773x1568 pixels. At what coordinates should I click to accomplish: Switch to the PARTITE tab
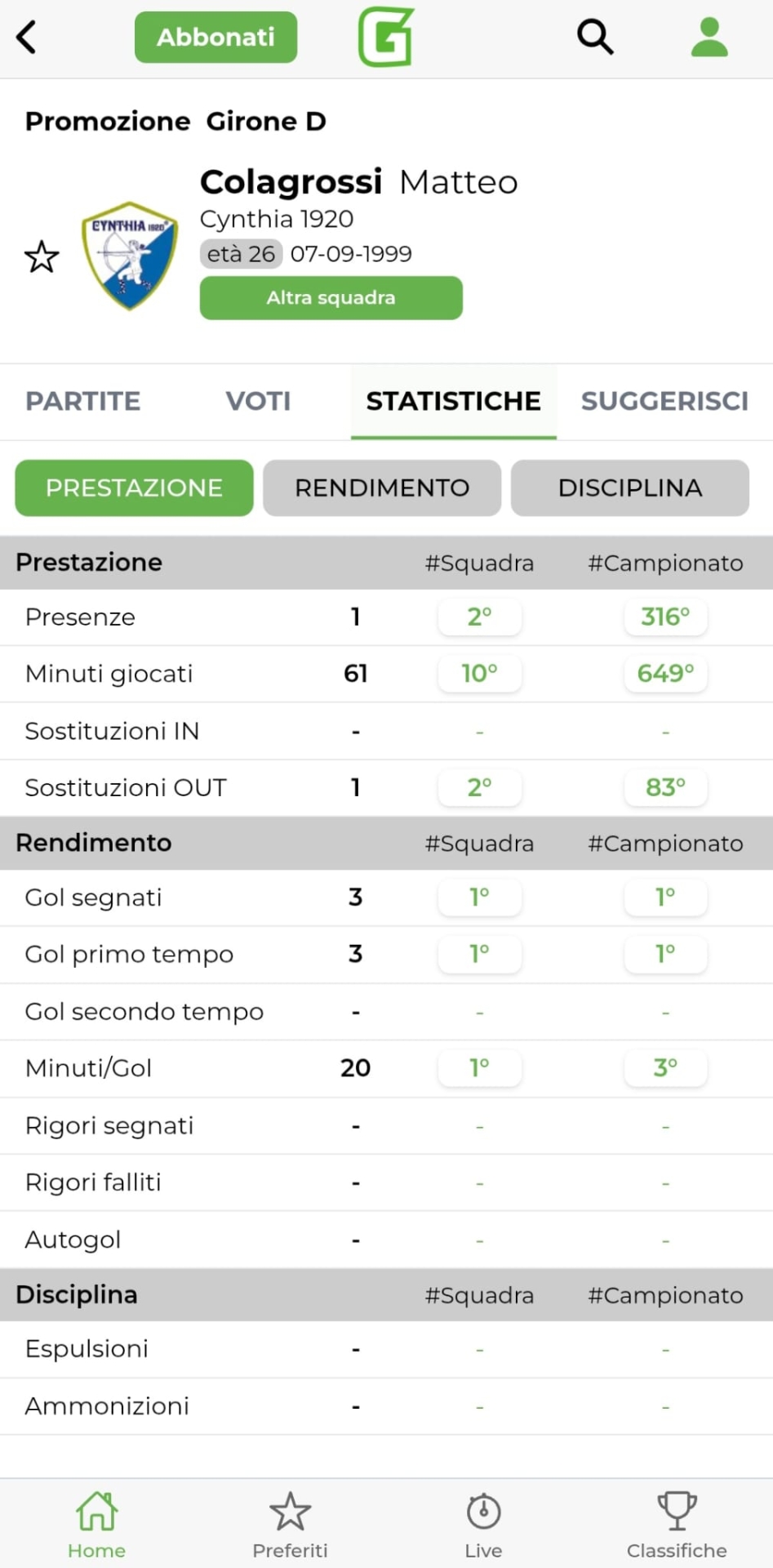point(83,401)
